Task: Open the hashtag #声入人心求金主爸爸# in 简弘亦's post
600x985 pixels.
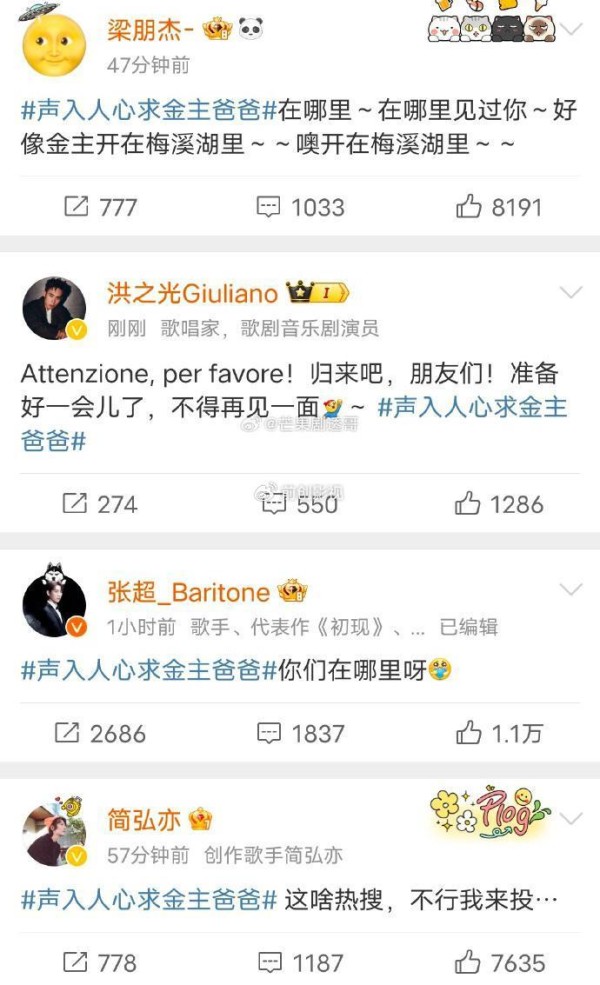Action: pos(148,899)
